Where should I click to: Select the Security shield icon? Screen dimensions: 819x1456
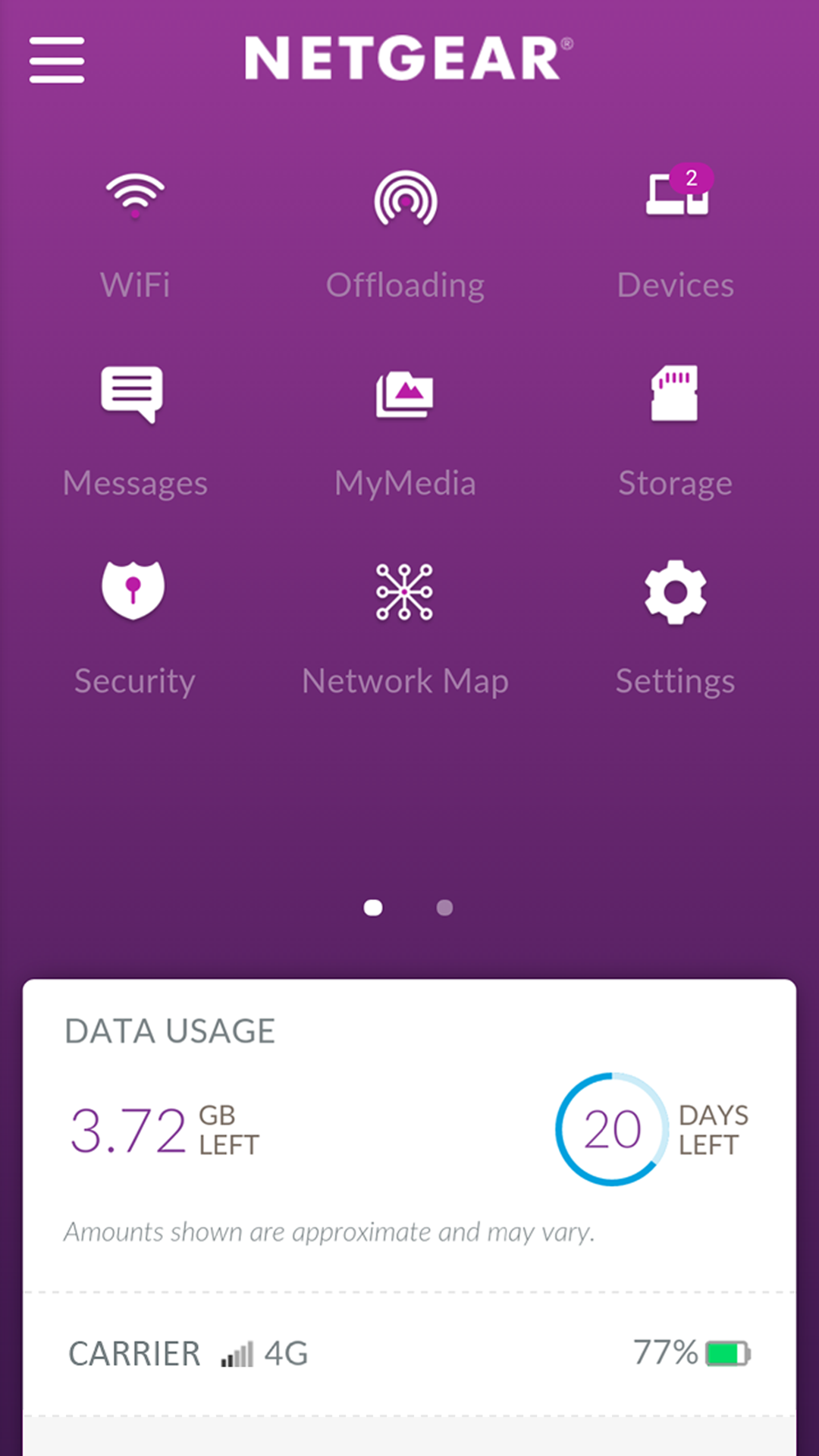[134, 592]
